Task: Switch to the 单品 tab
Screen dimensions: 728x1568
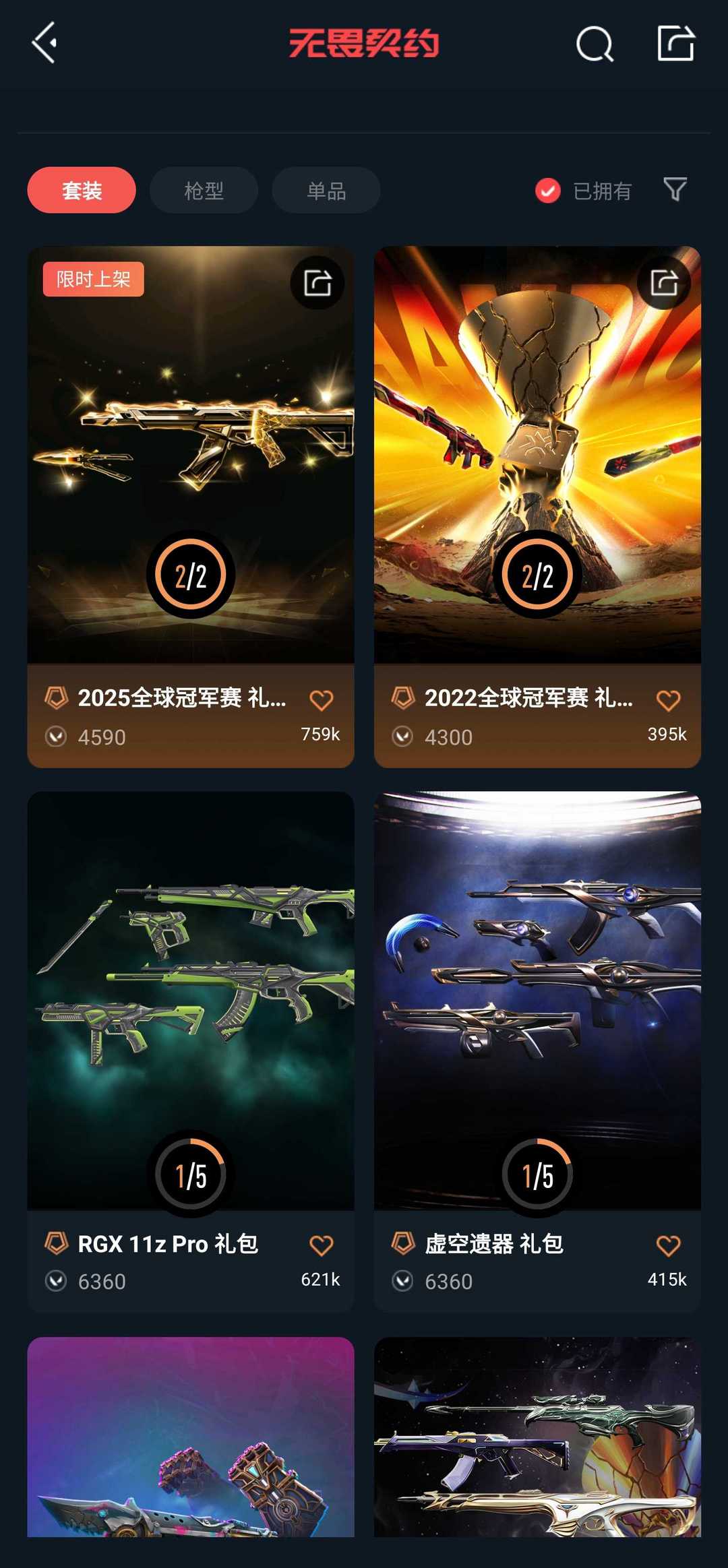Action: click(x=326, y=190)
